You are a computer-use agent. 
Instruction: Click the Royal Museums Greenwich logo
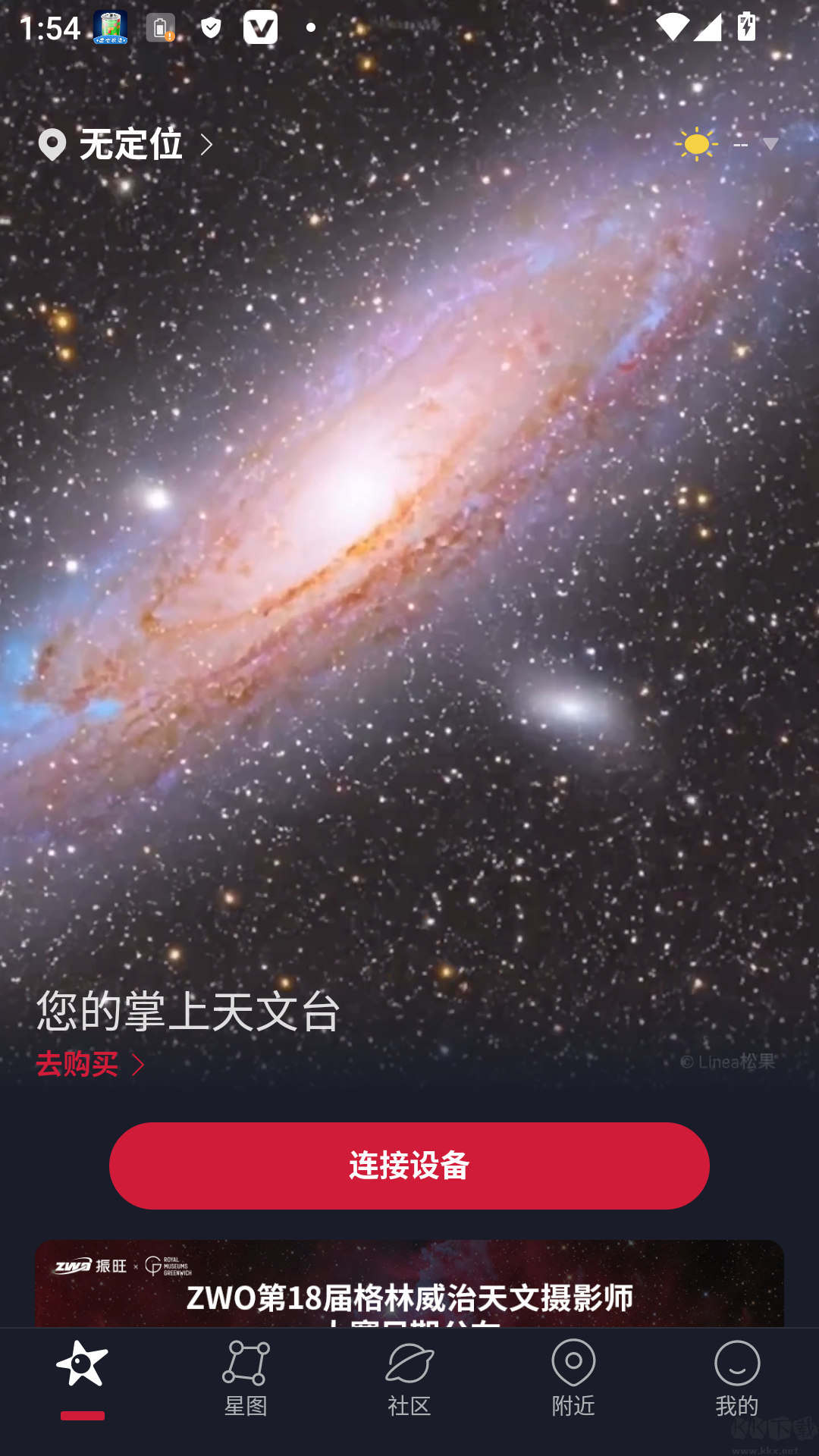pyautogui.click(x=168, y=1266)
